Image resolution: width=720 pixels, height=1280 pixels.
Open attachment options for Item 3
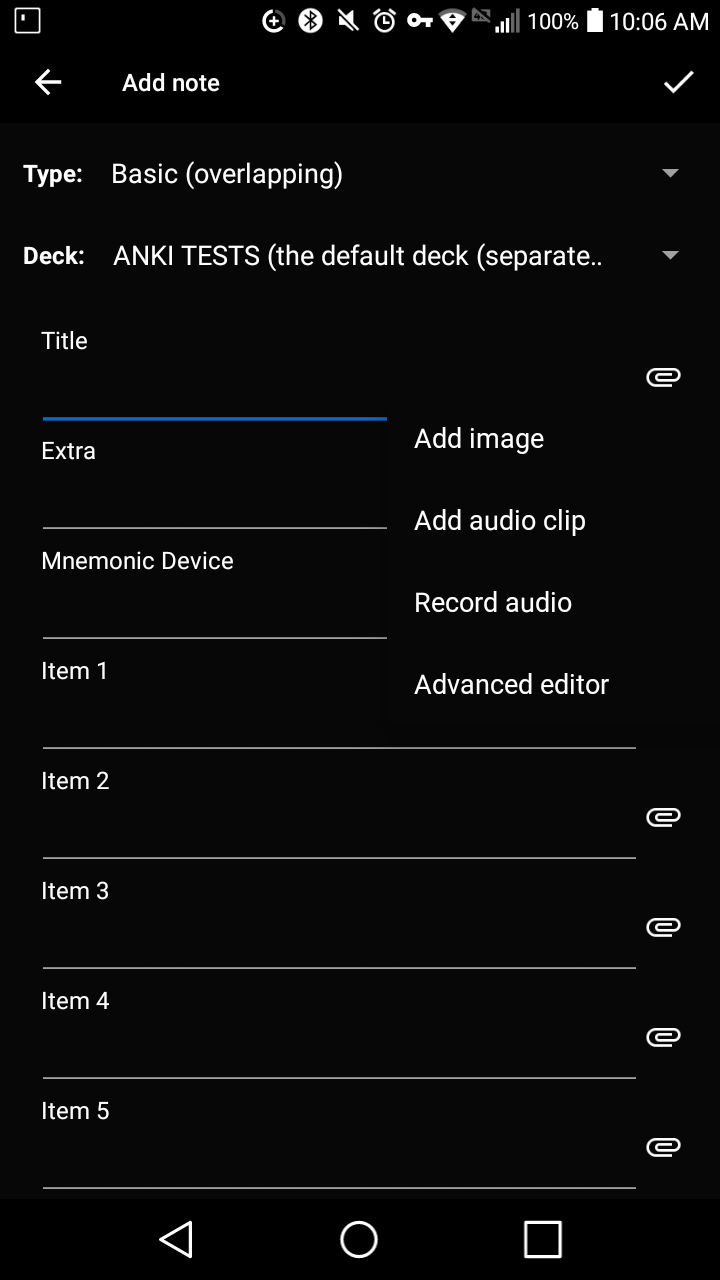[x=663, y=927]
